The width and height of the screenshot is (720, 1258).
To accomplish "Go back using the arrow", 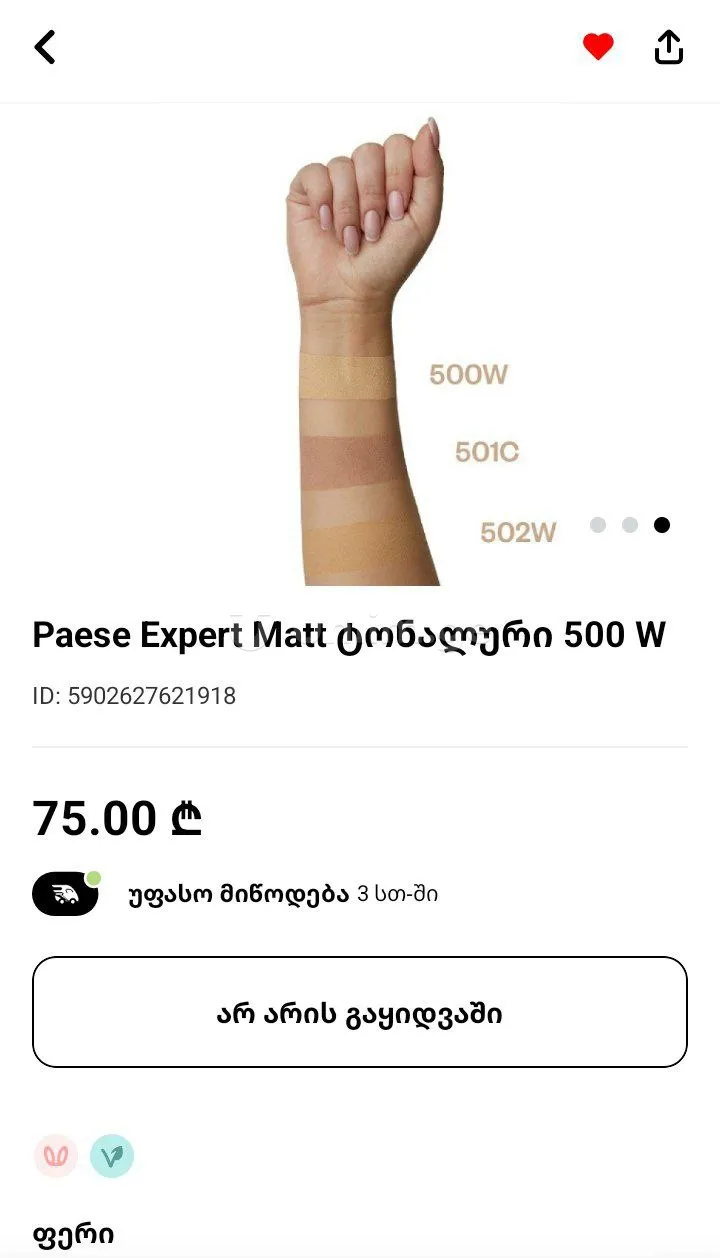I will [45, 47].
